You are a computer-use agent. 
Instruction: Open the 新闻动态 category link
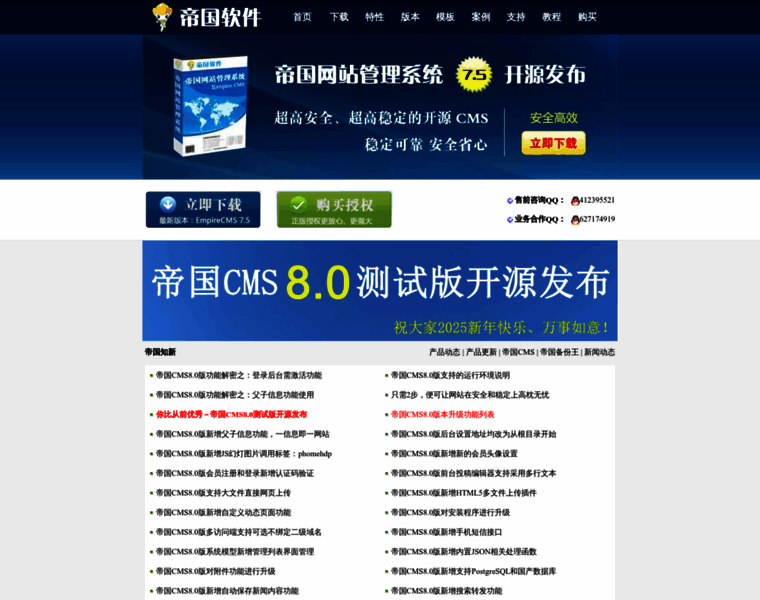click(599, 352)
